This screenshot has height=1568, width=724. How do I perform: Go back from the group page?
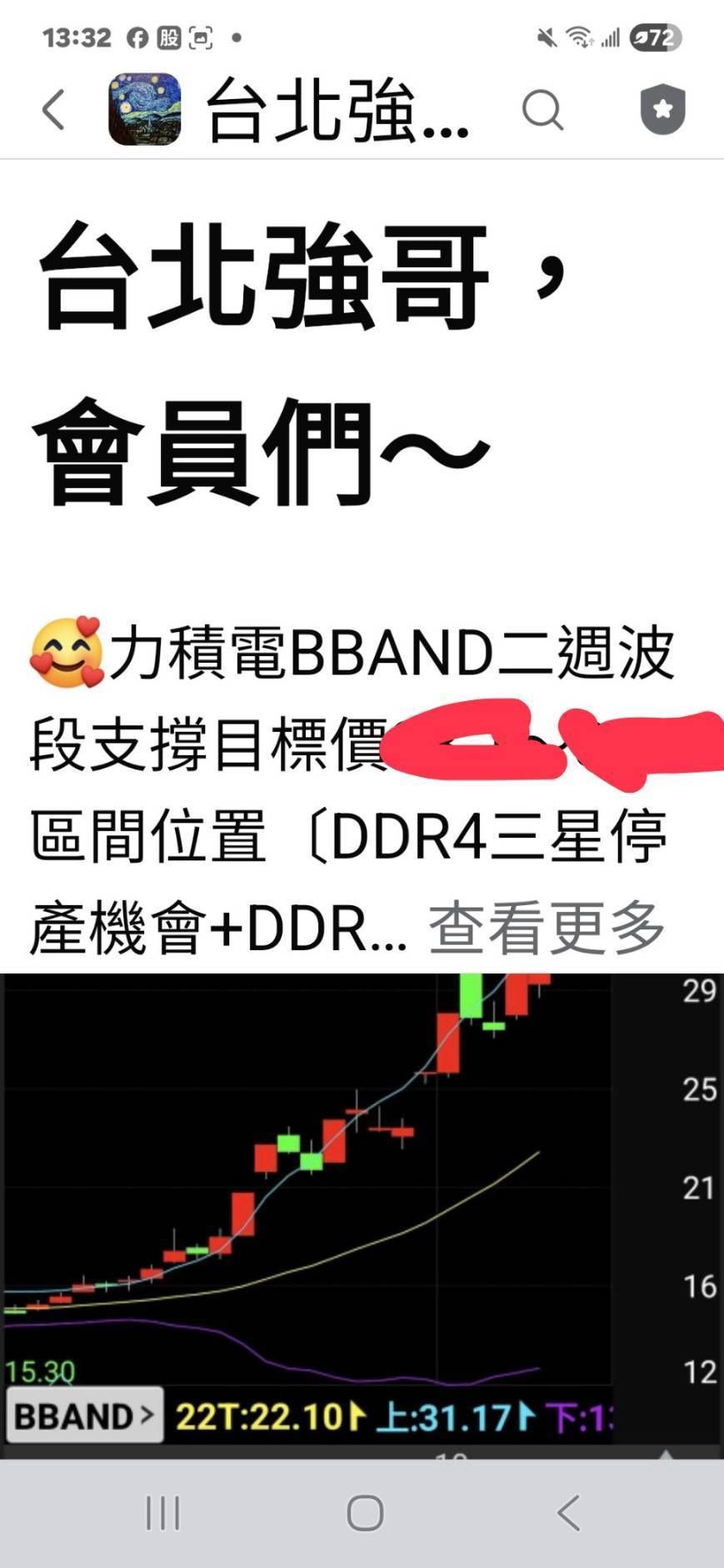[53, 109]
